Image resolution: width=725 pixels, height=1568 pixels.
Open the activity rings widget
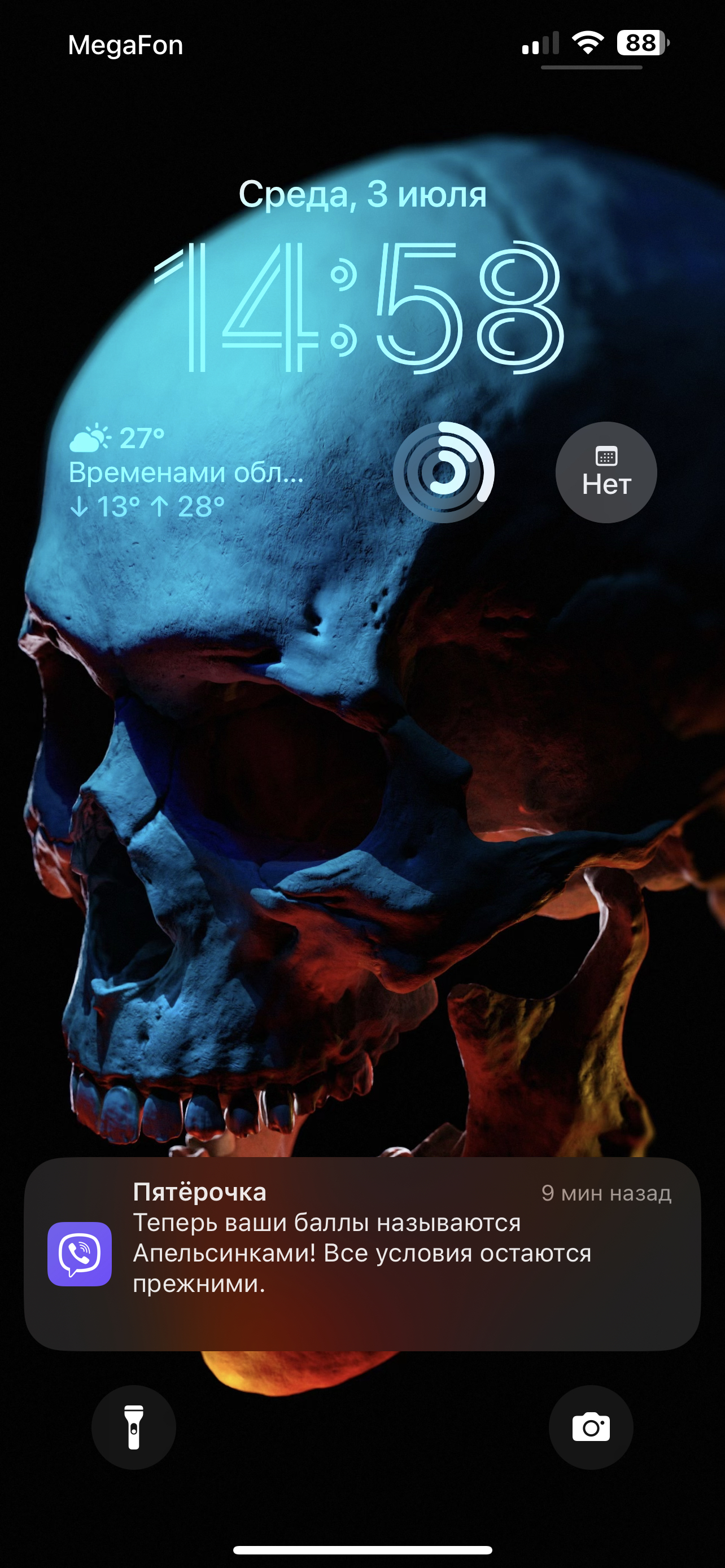[x=444, y=472]
